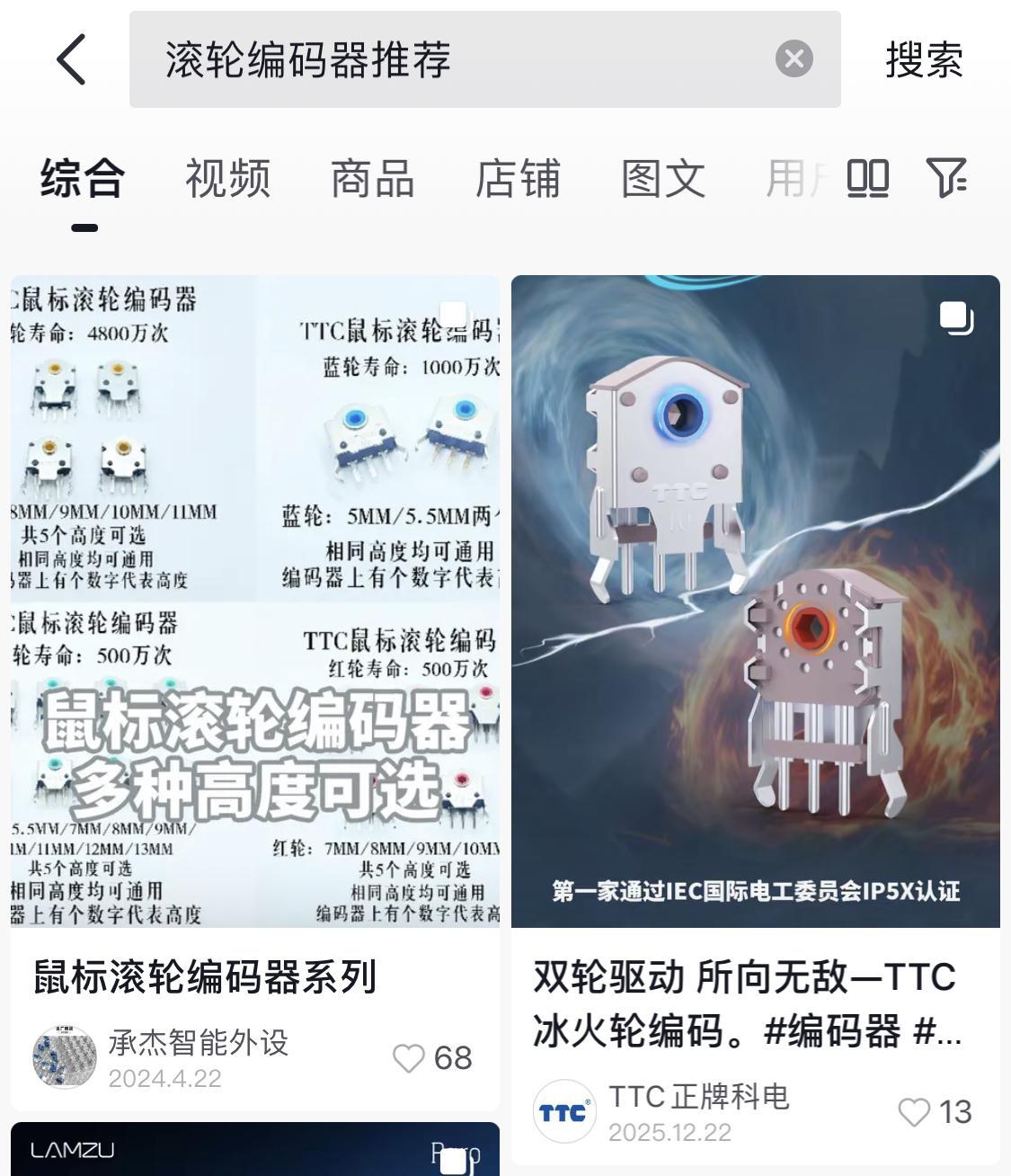Image resolution: width=1011 pixels, height=1176 pixels.
Task: Tap the 滚轮编码器推荐 search field
Action: coord(449,60)
